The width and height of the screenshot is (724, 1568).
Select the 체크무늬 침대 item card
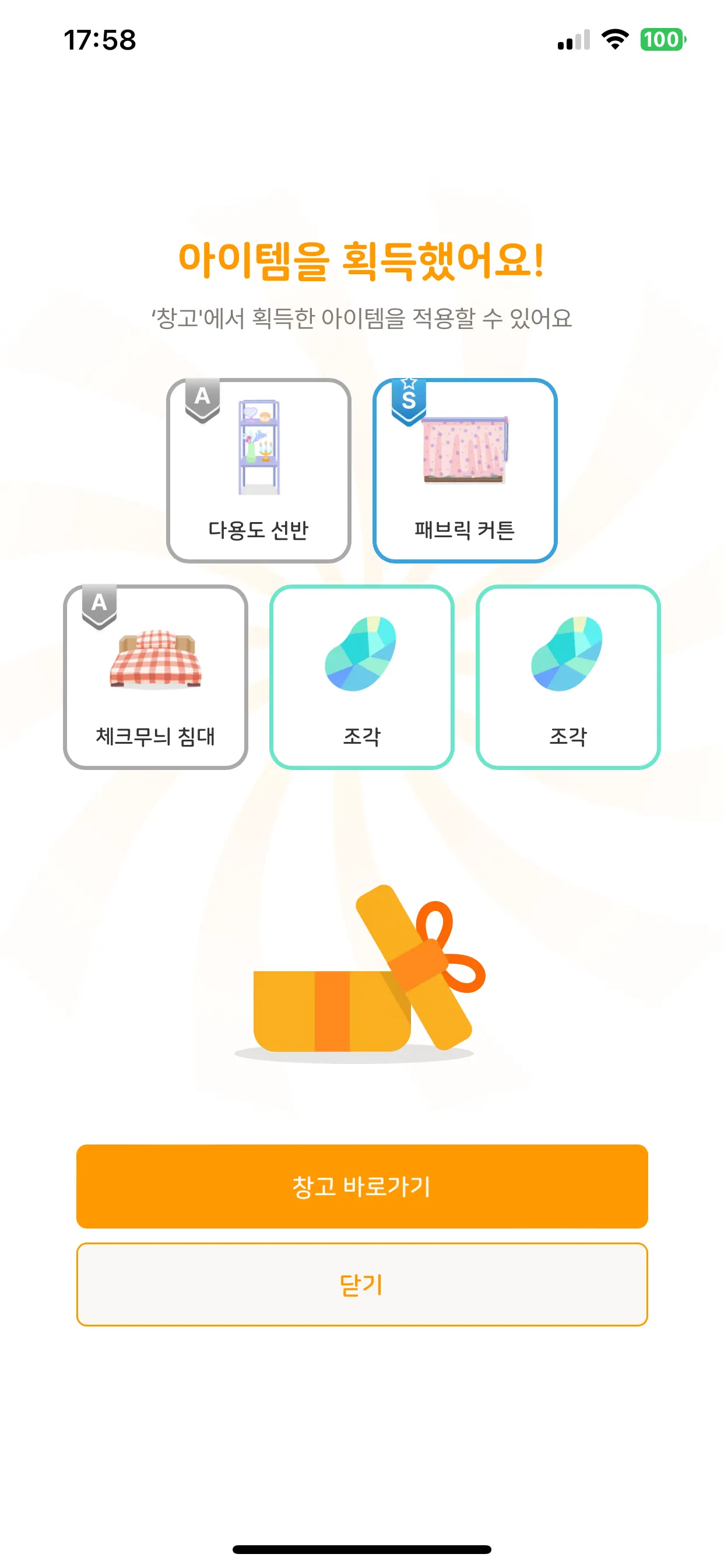tap(155, 677)
